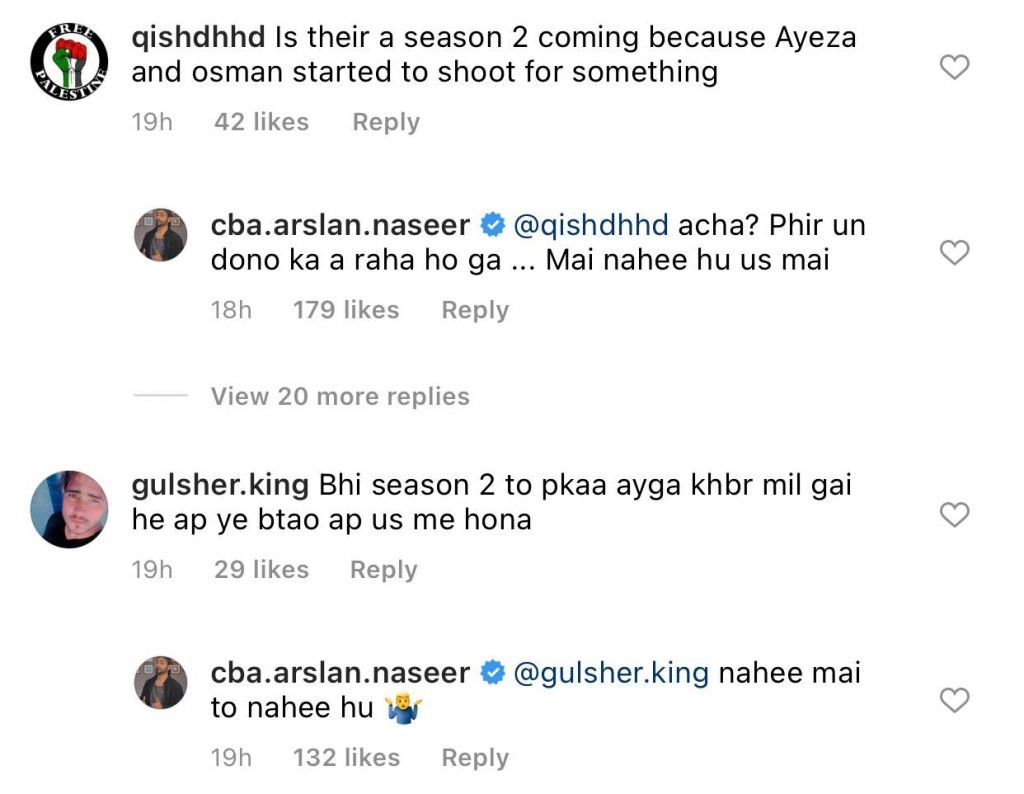Viewport: 1024px width, 794px height.
Task: Open gulsher.king's profile picture
Action: (69, 508)
